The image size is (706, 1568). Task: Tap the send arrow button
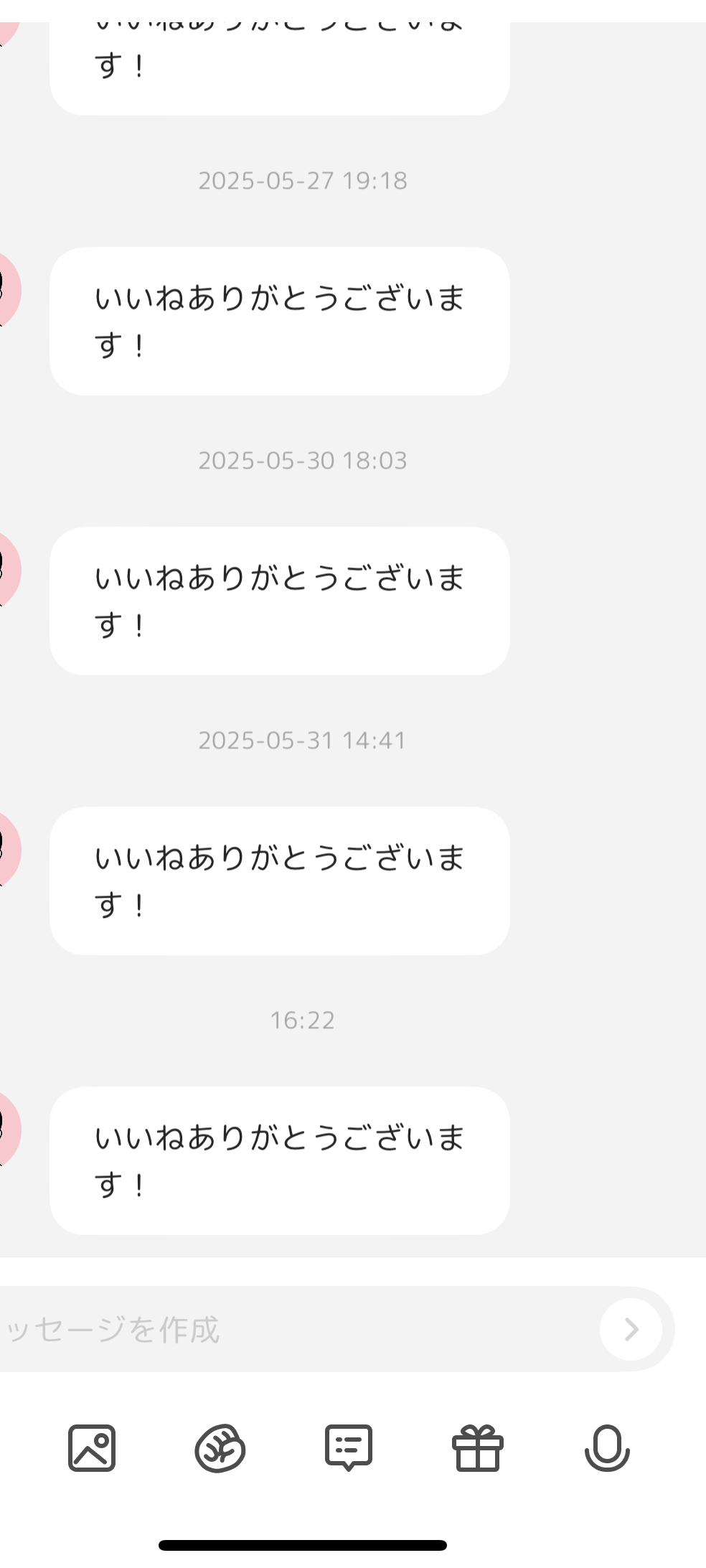tap(630, 1328)
